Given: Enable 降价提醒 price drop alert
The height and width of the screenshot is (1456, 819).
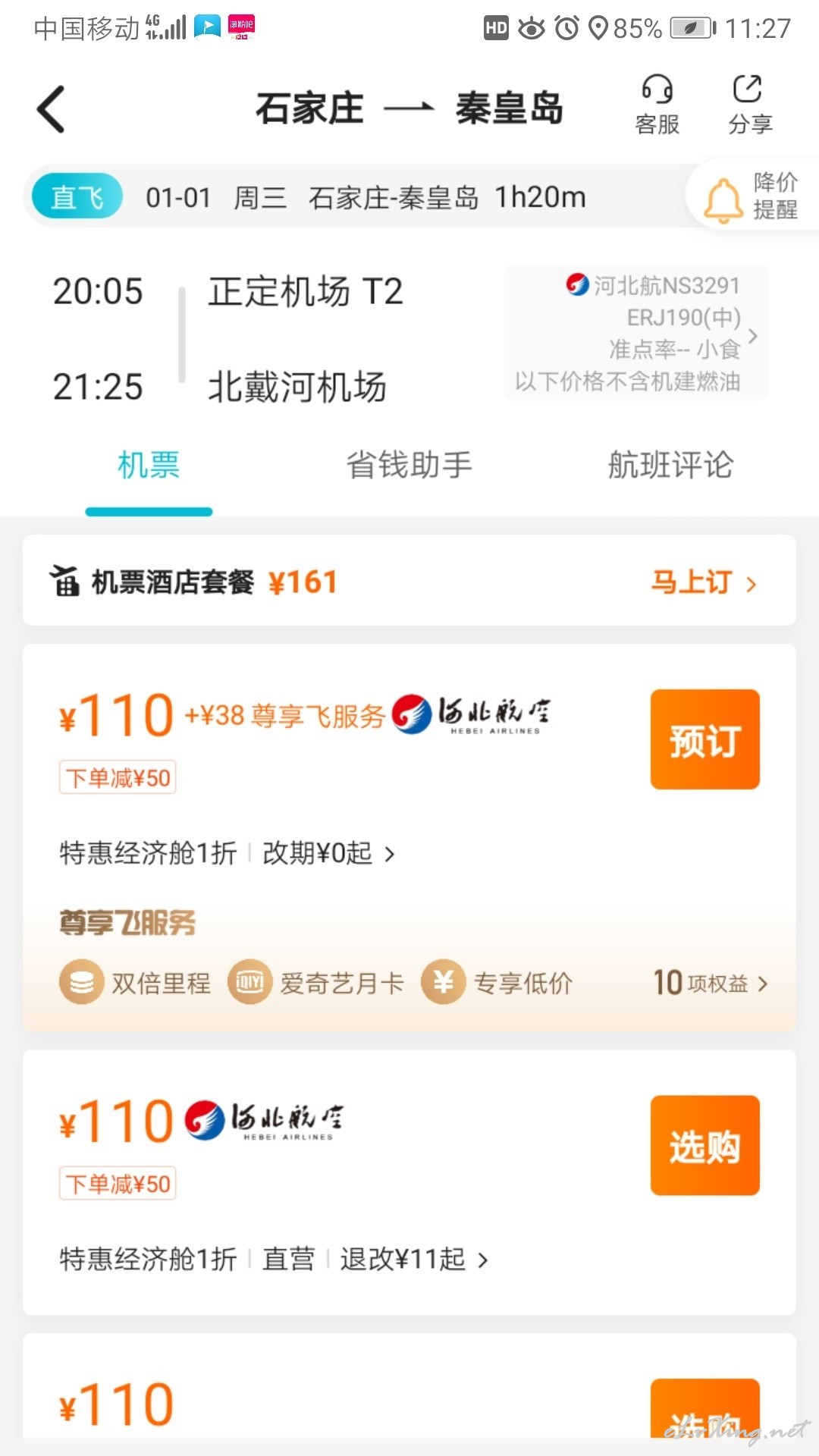Looking at the screenshot, I should tap(752, 196).
